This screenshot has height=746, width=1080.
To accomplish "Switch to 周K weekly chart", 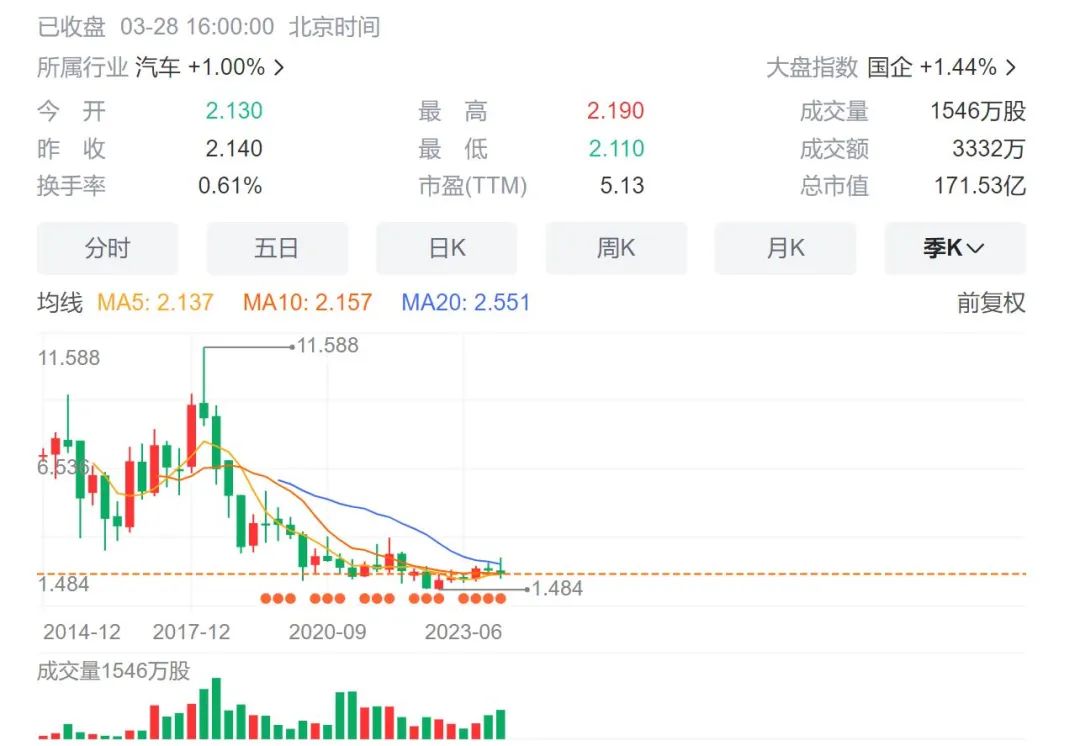I will [x=616, y=248].
